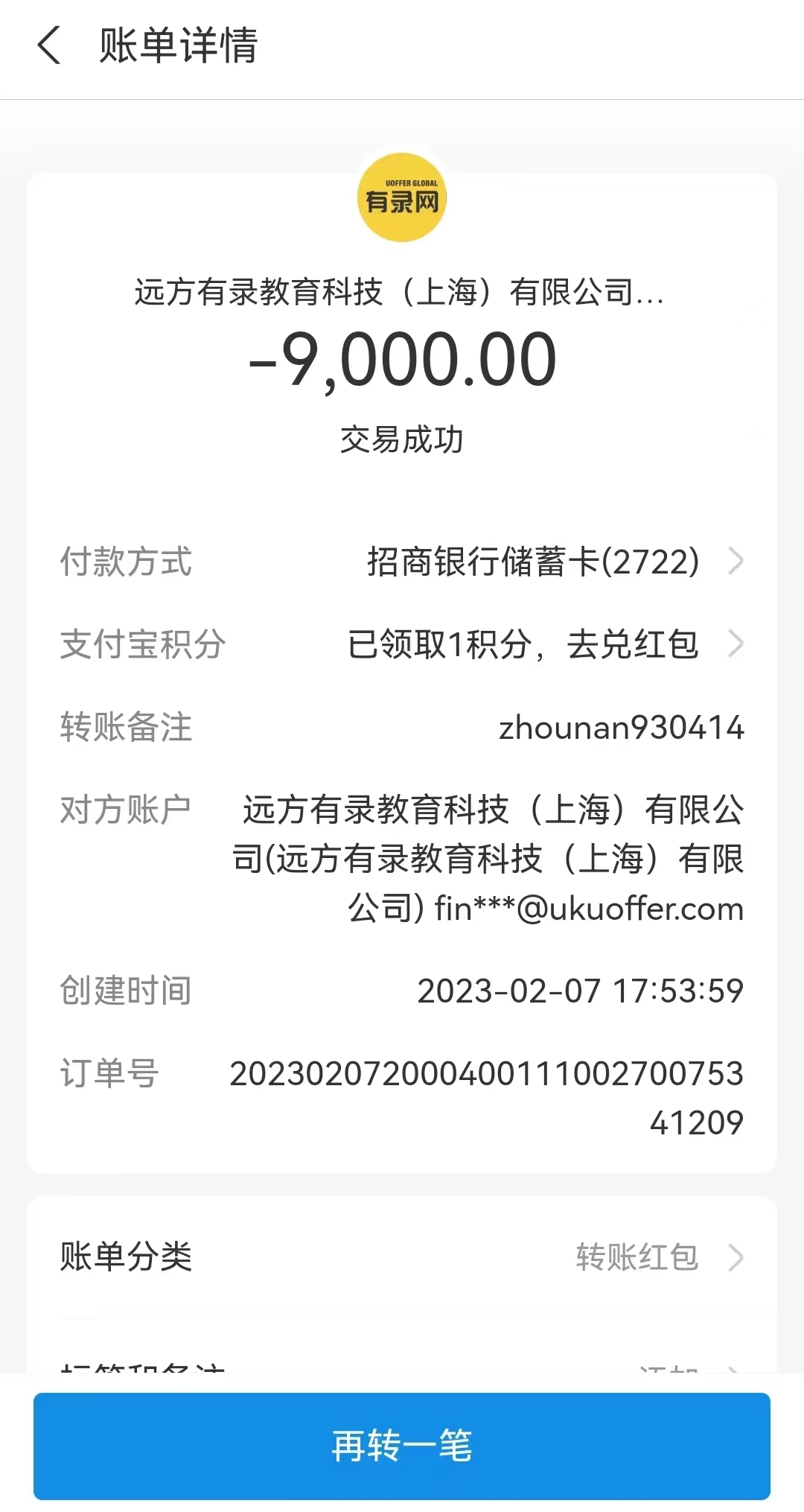The width and height of the screenshot is (804, 1512).
Task: Go back from 账单详情 page
Action: [49, 45]
